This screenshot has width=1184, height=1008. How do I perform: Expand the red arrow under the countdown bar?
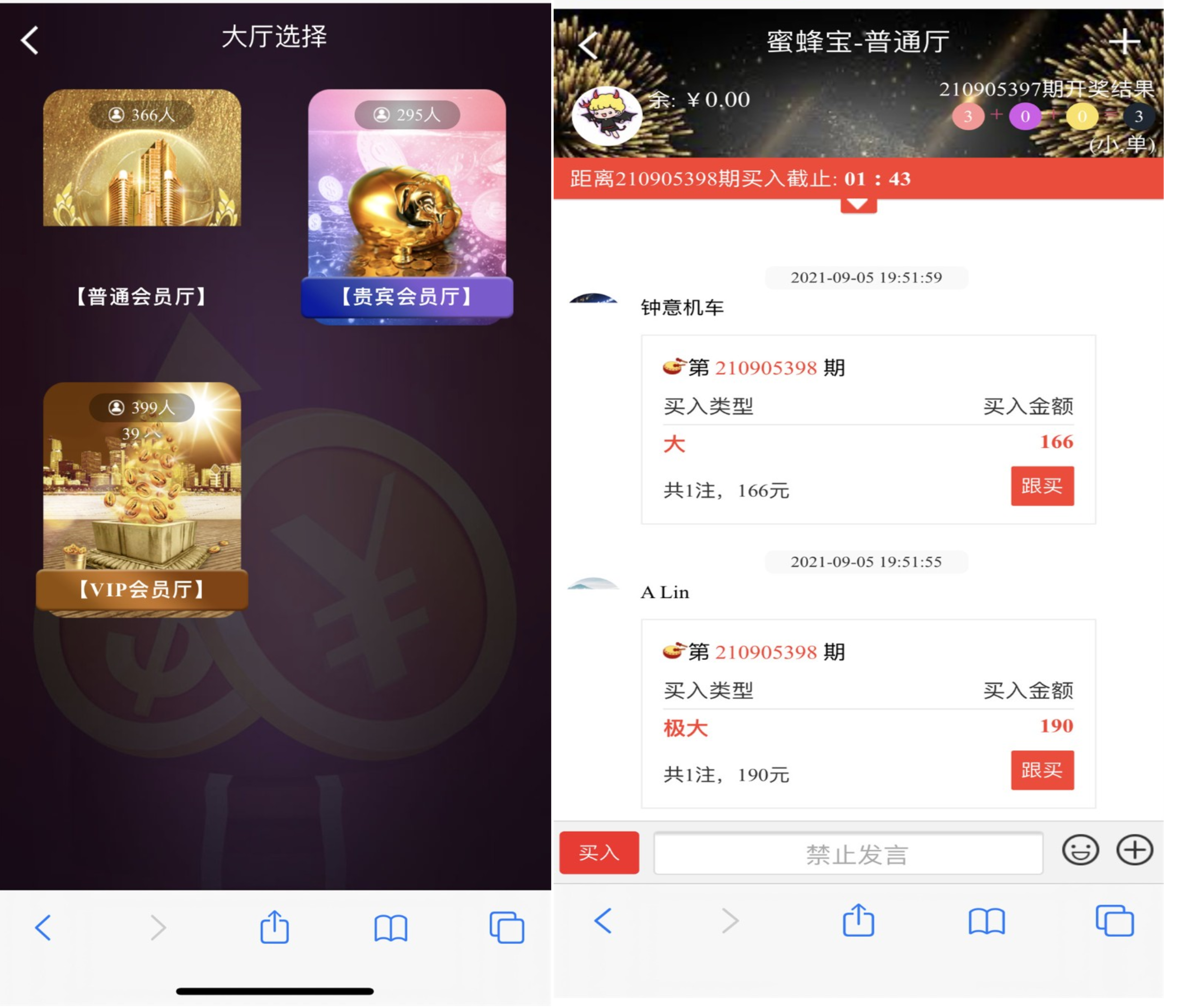pyautogui.click(x=858, y=205)
